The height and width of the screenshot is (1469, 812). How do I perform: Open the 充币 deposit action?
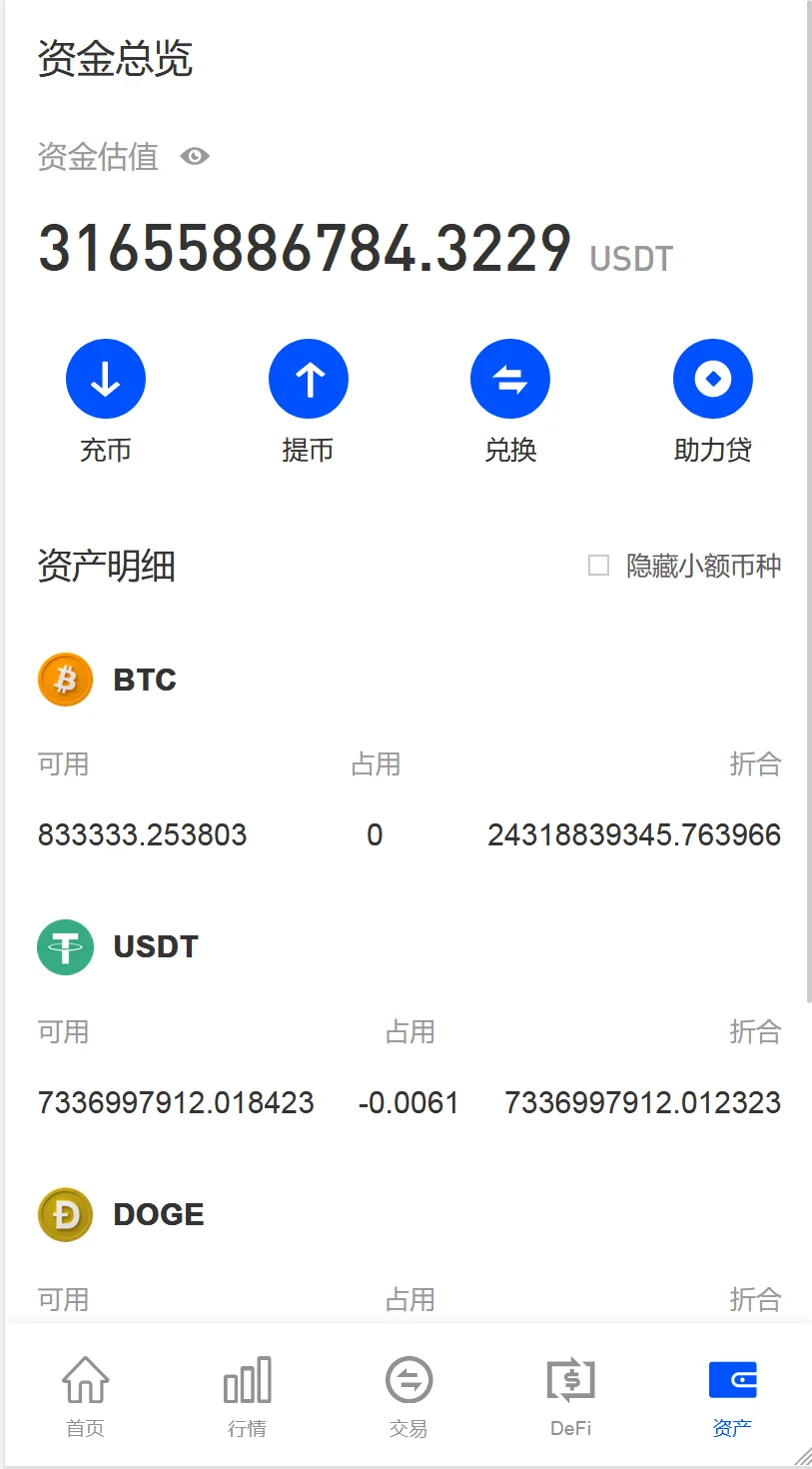pyautogui.click(x=106, y=380)
